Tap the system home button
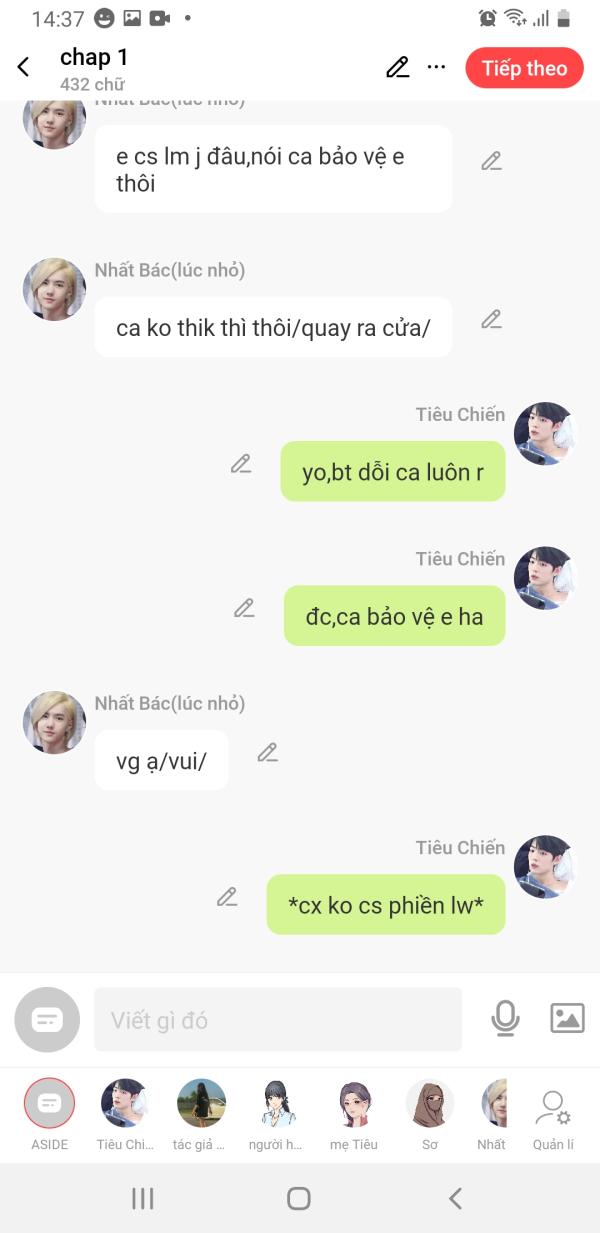Viewport: 600px width, 1233px height. click(x=299, y=1198)
